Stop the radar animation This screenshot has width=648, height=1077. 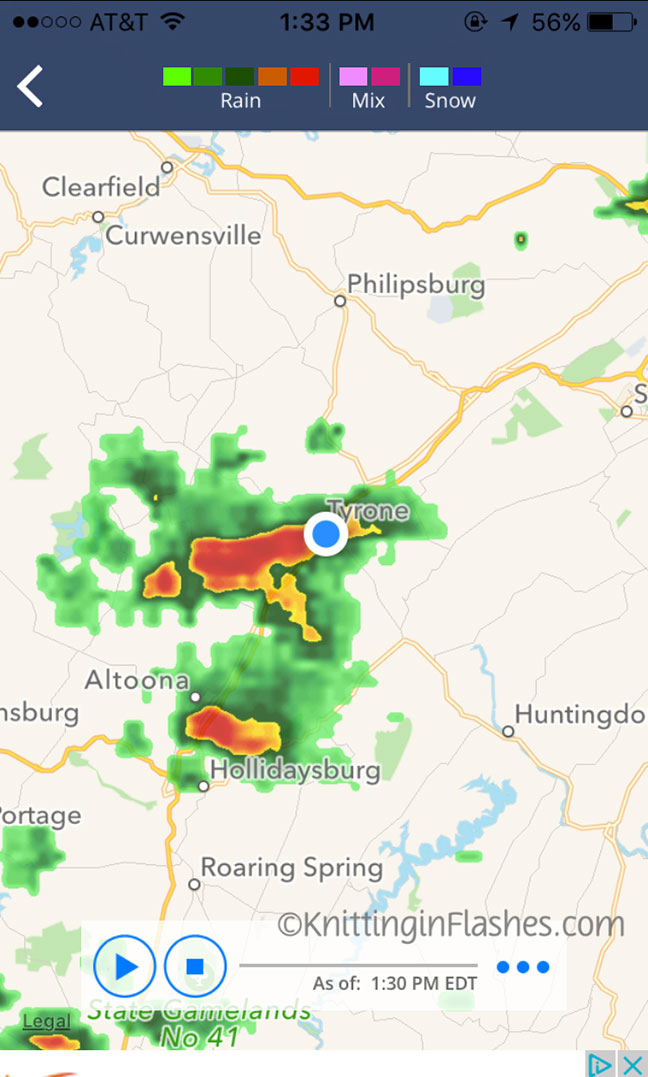coord(195,967)
